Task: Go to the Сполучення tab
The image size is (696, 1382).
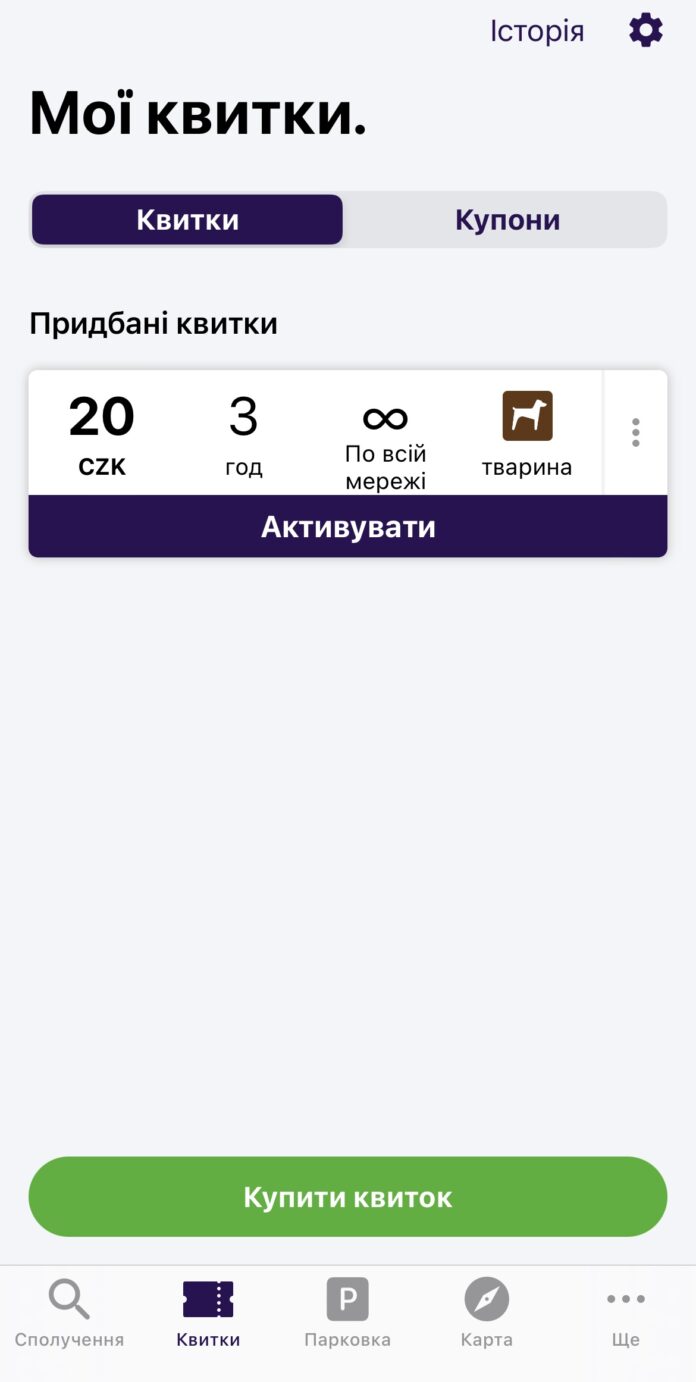Action: point(69,1313)
